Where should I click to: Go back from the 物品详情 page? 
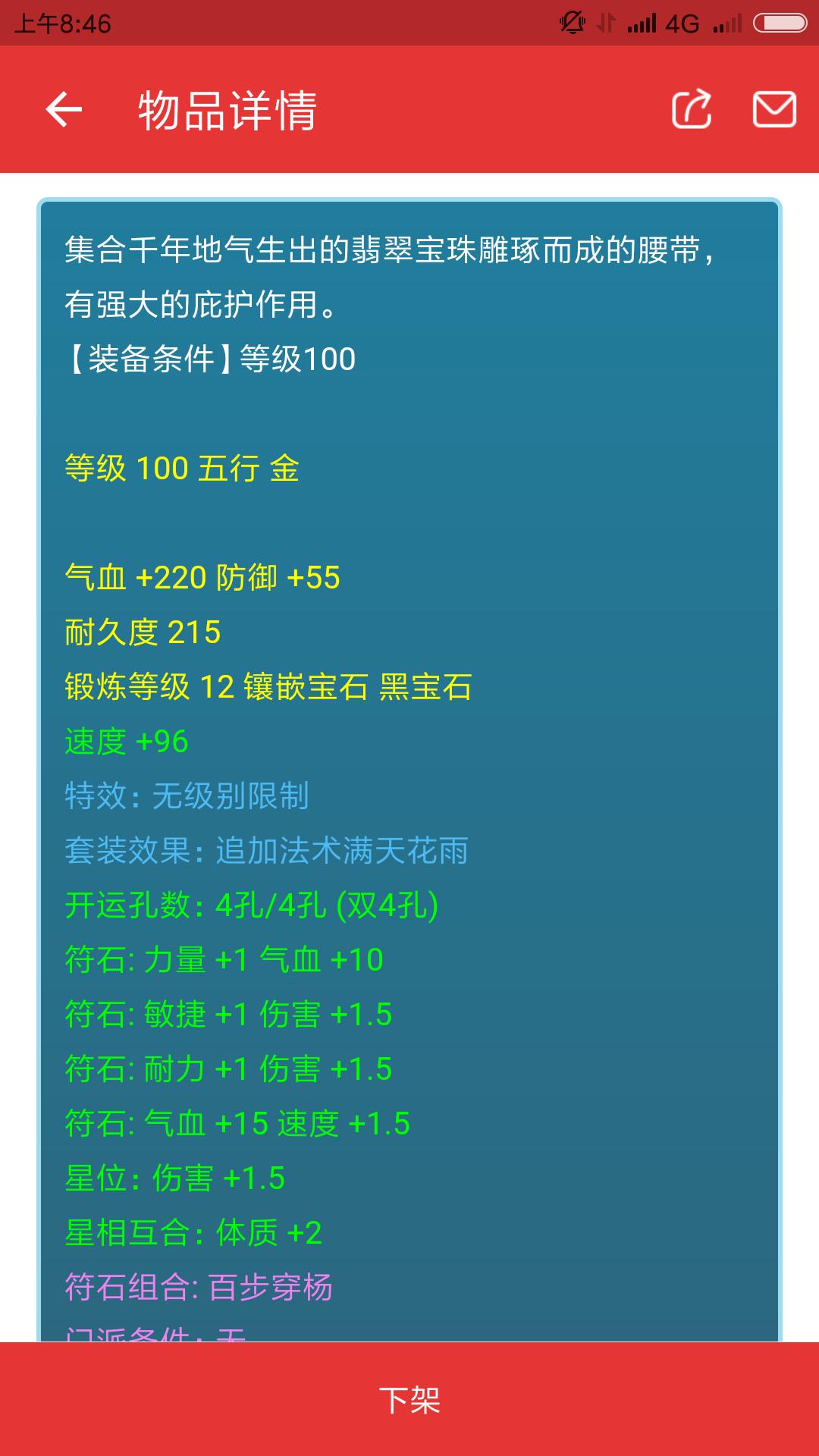tap(64, 109)
